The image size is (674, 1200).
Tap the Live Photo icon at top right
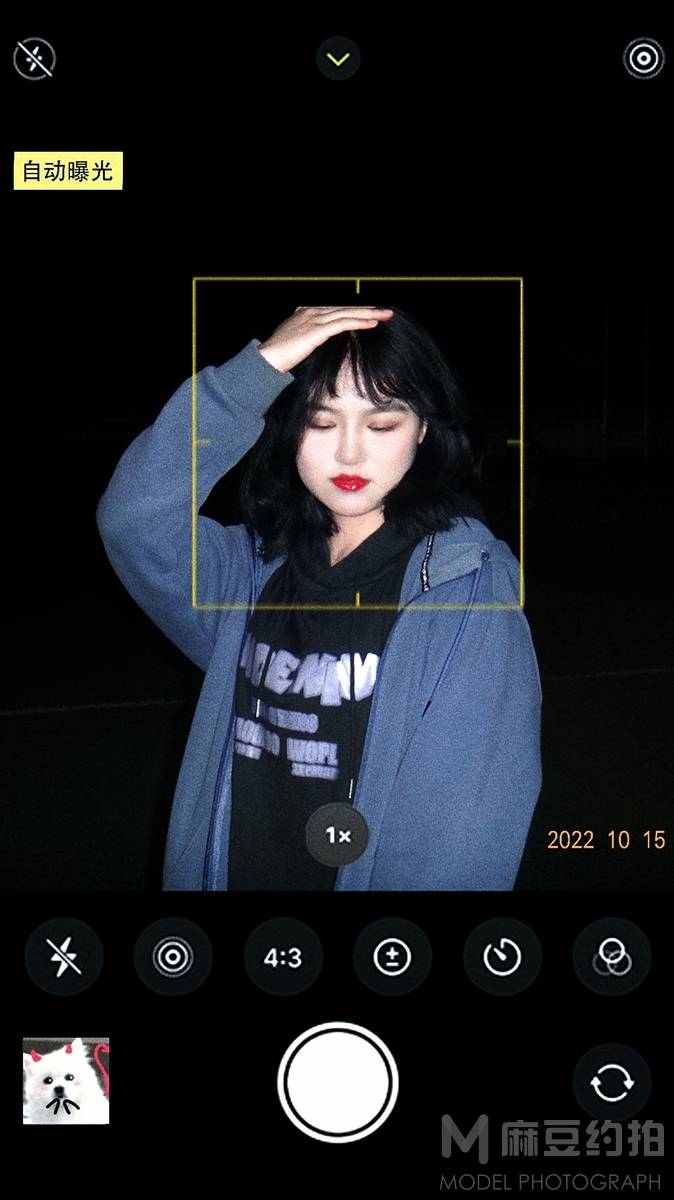point(643,59)
